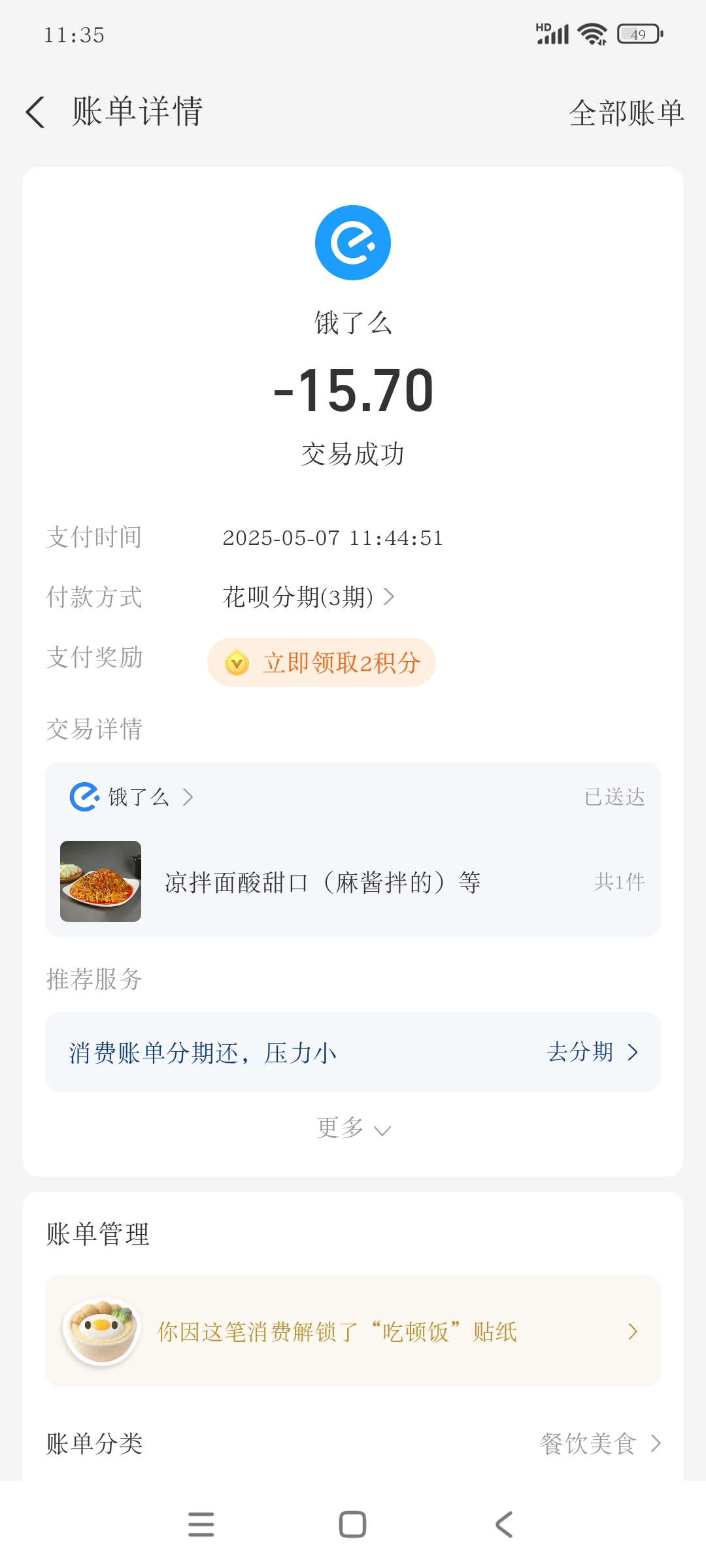Screen dimensions: 706x1568
Task: Open 全部账单 list
Action: click(626, 113)
